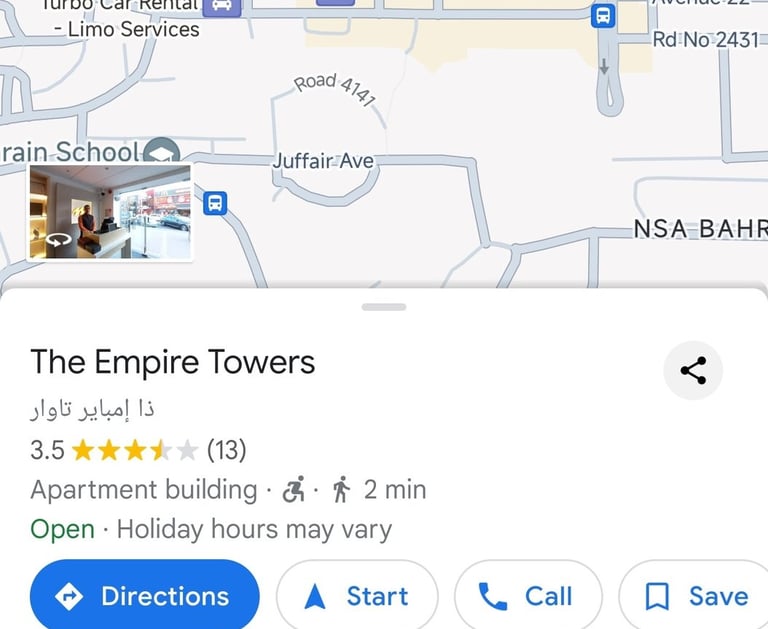Select the Turbo Car Rental map pin
This screenshot has width=768, height=629.
[x=222, y=6]
